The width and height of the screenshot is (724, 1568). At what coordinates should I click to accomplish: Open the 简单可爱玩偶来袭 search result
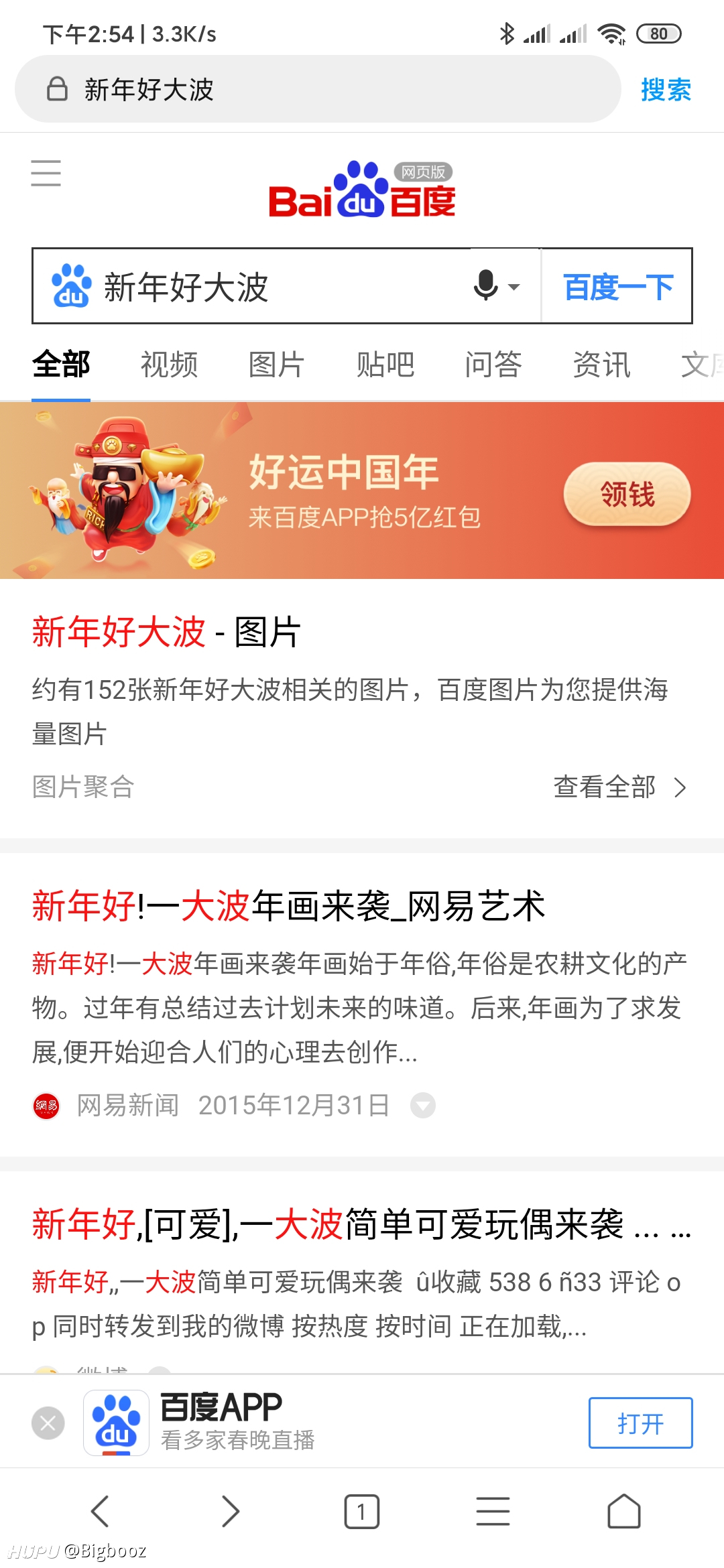(361, 1224)
